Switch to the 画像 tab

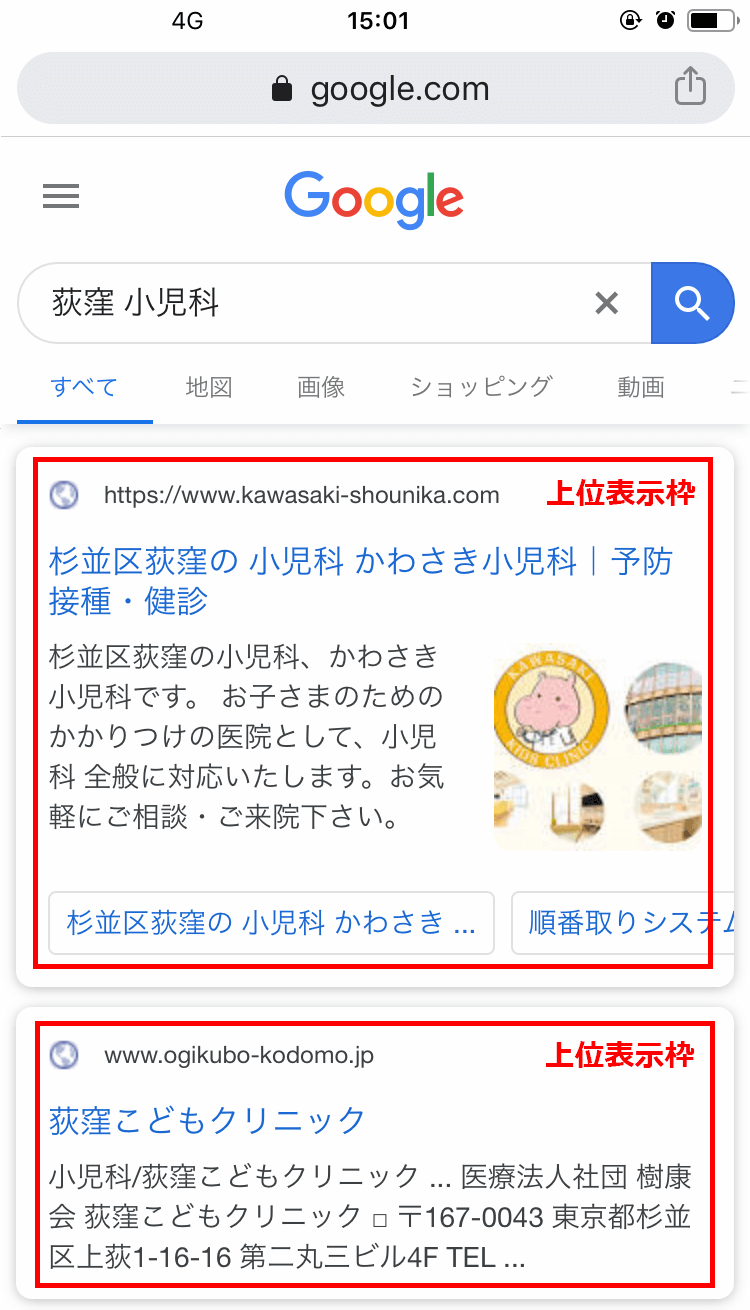tap(321, 387)
